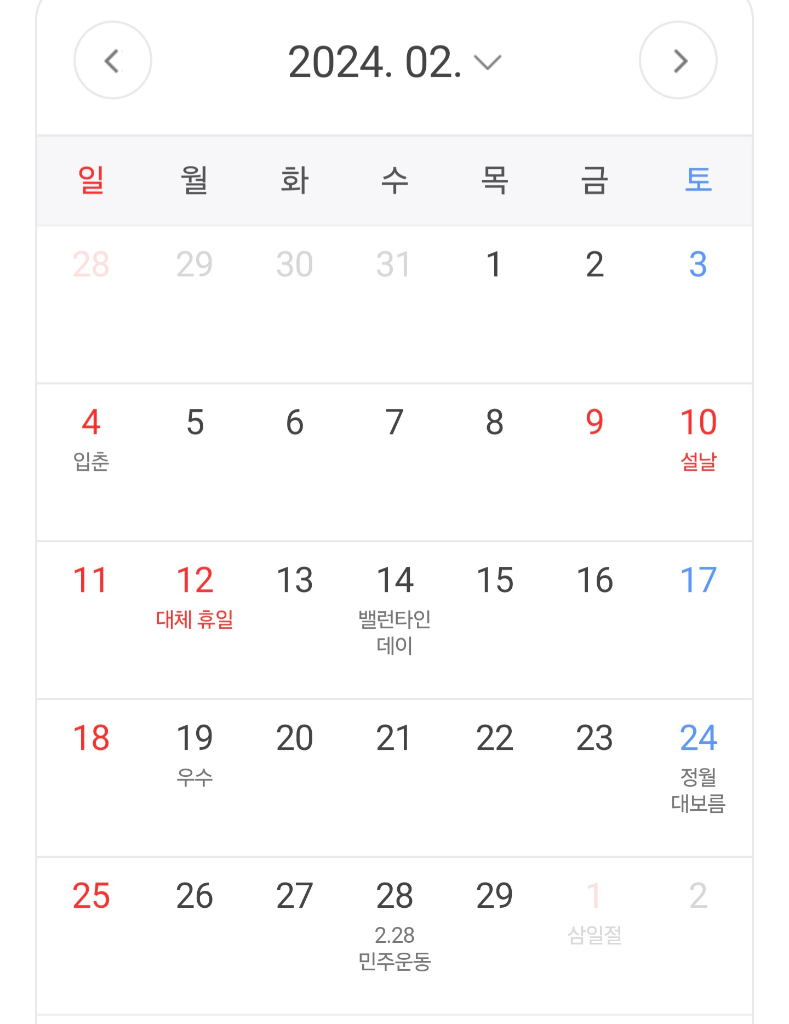Image resolution: width=789 pixels, height=1024 pixels.
Task: Go to the next month
Action: pos(678,60)
